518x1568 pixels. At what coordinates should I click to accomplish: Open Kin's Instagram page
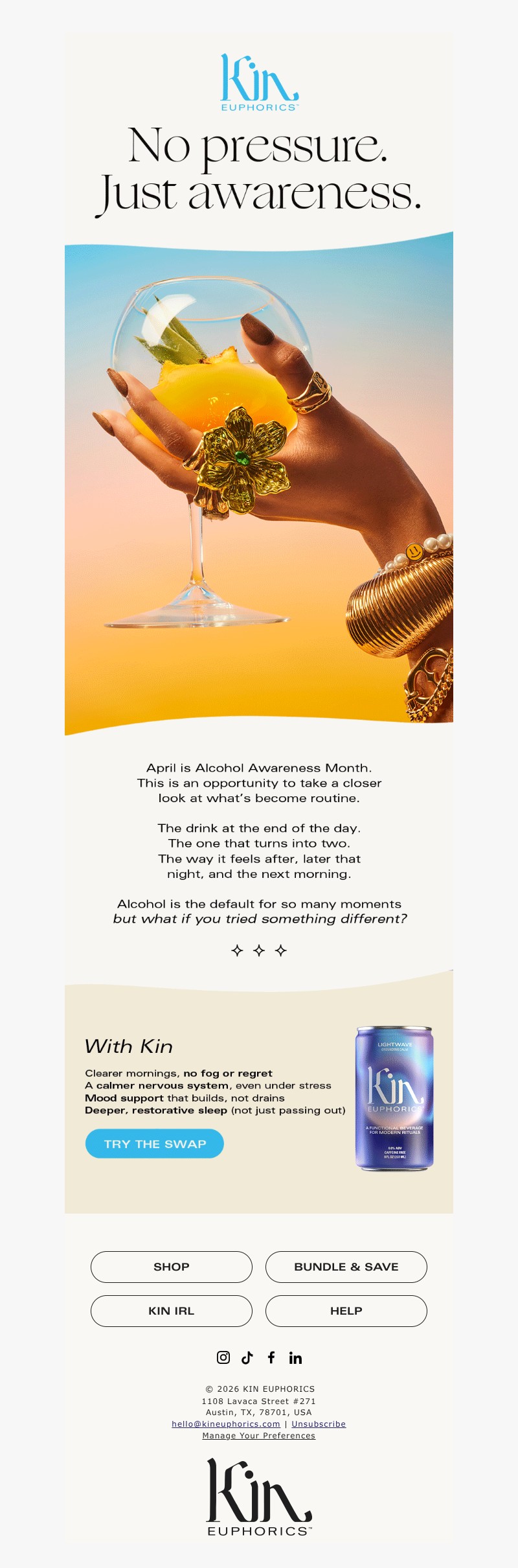point(223,1357)
